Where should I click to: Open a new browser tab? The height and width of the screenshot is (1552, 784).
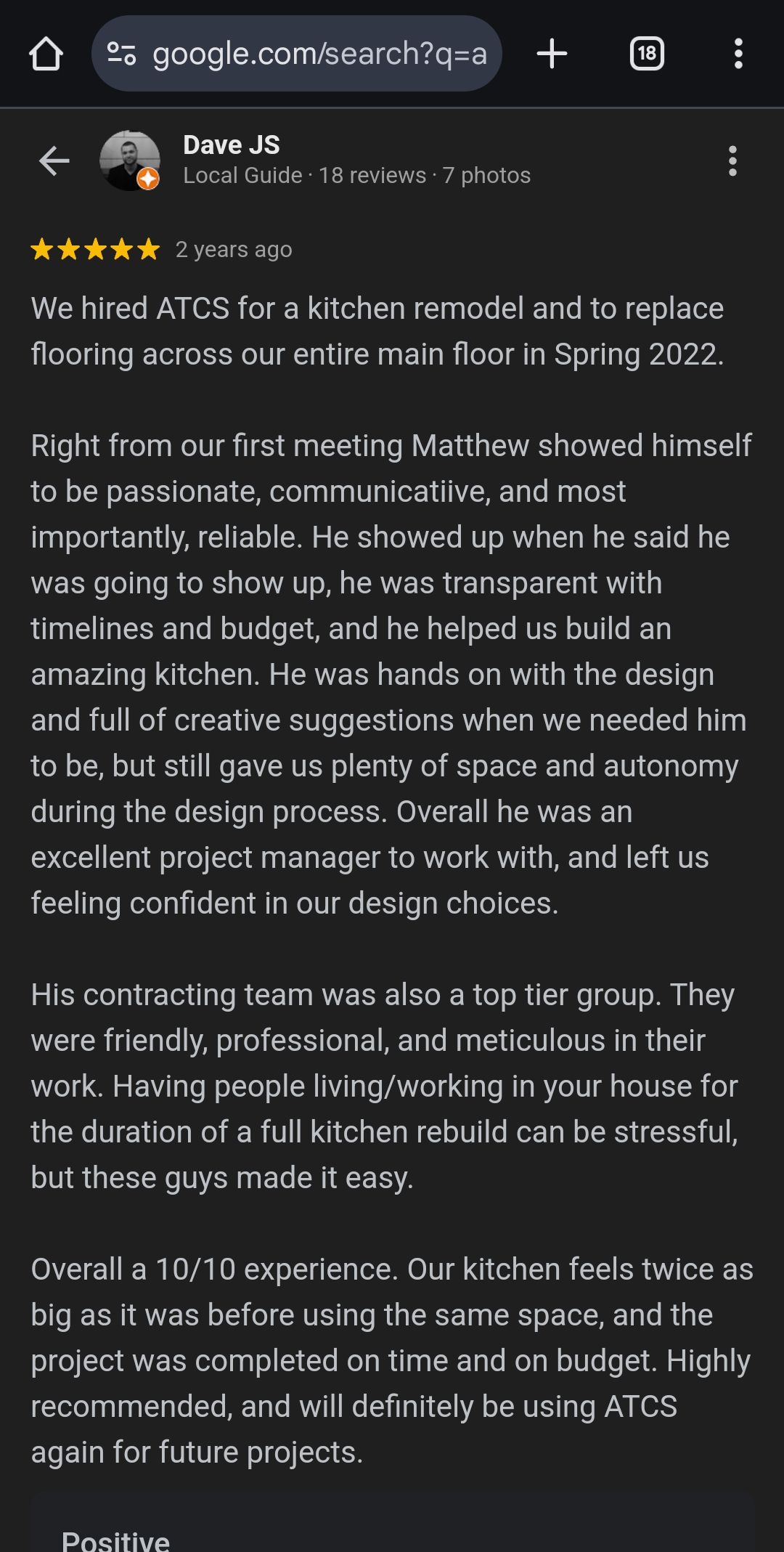click(x=552, y=54)
